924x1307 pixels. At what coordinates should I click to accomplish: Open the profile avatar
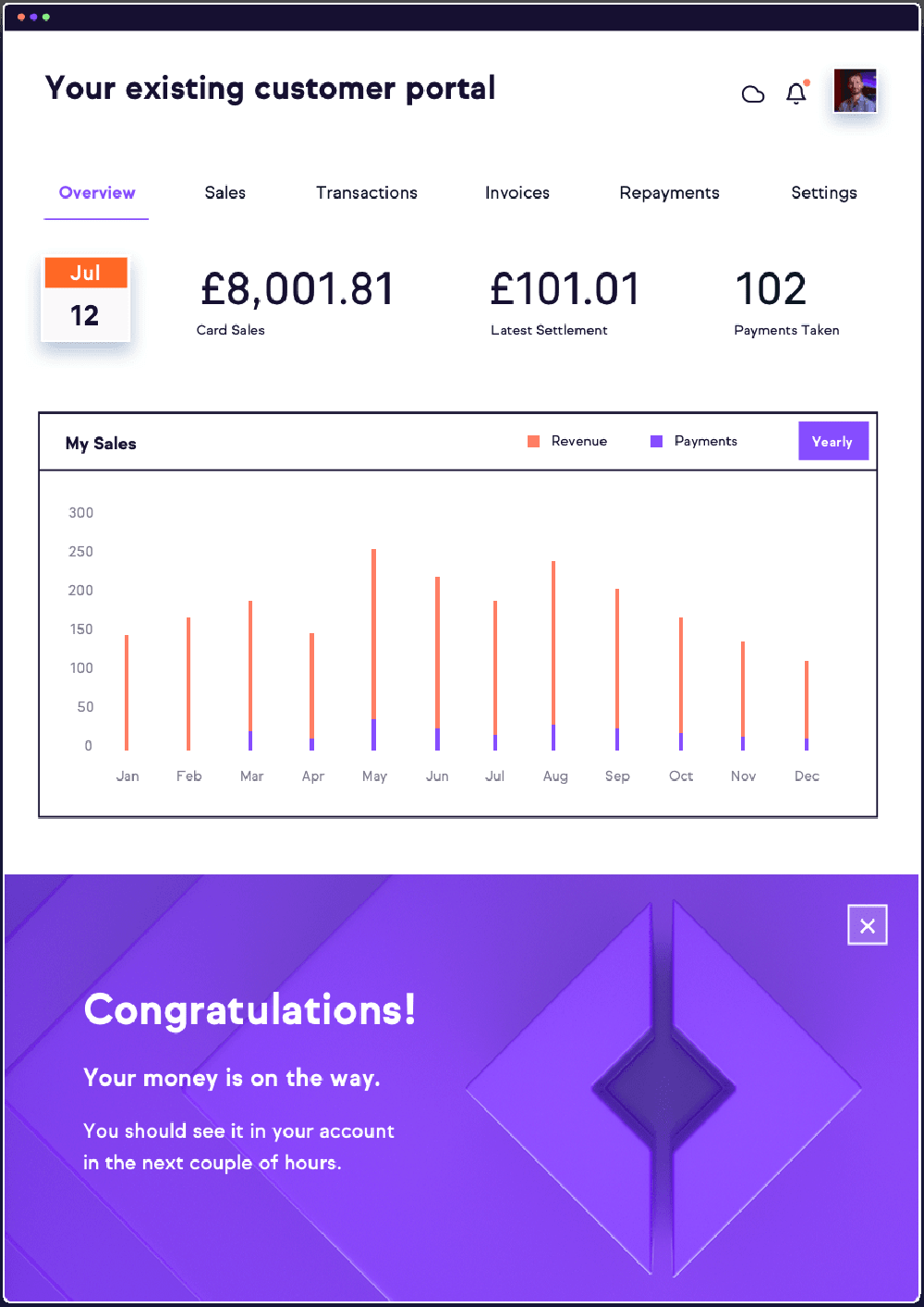(855, 91)
